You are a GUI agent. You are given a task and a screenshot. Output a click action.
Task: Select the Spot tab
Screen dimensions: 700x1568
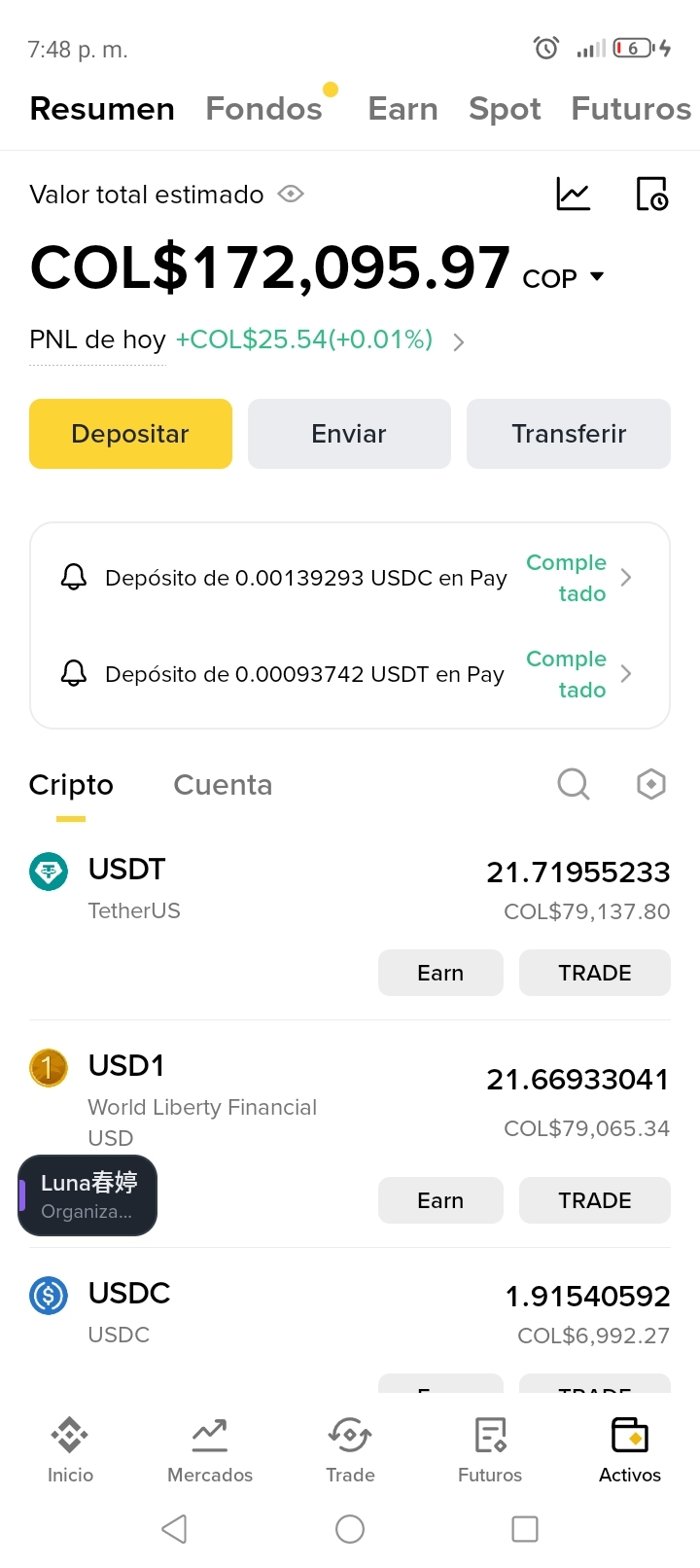[505, 109]
